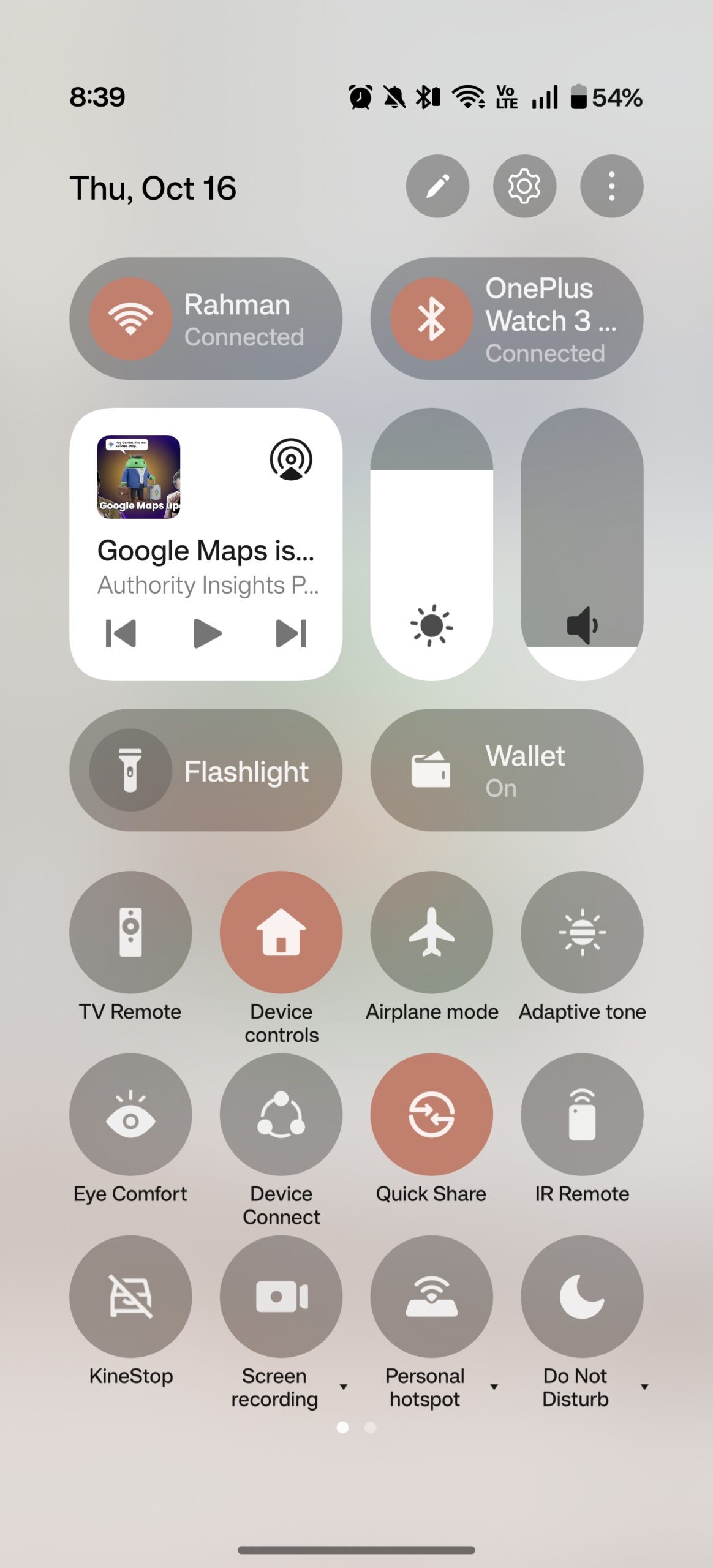Enable Airplane mode

click(x=431, y=932)
